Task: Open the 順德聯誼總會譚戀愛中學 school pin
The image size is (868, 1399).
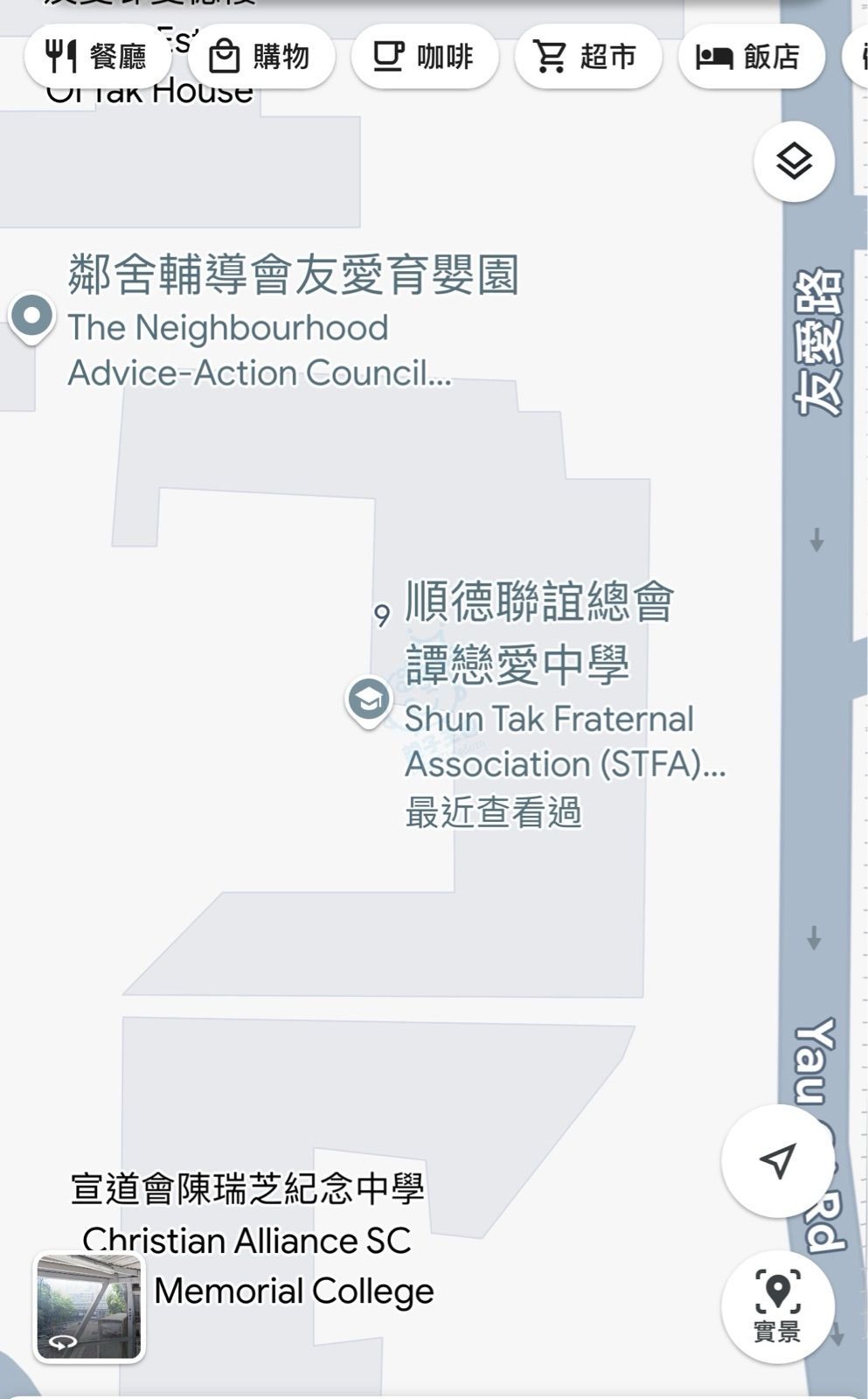Action: pos(369,699)
